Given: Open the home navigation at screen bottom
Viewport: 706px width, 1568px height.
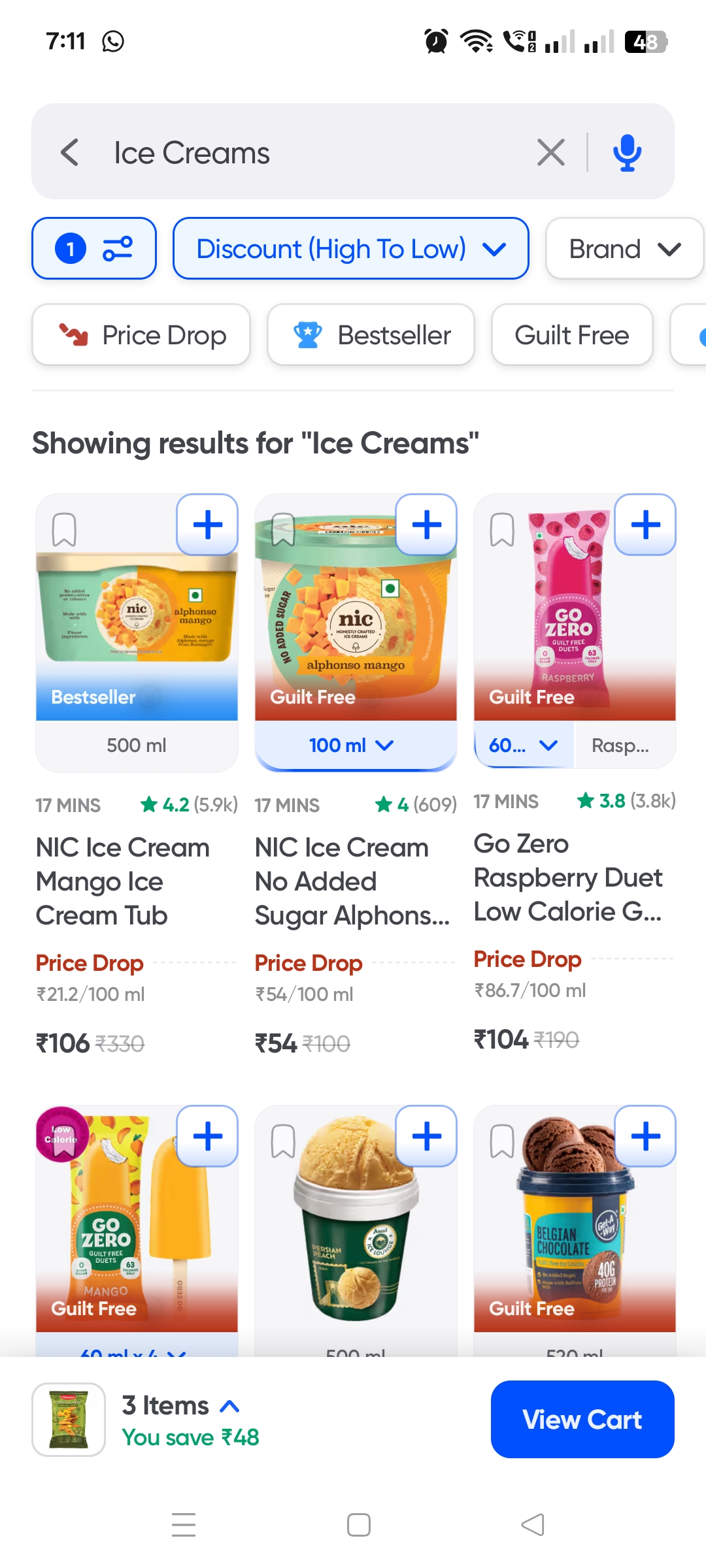Looking at the screenshot, I should click(x=356, y=1525).
